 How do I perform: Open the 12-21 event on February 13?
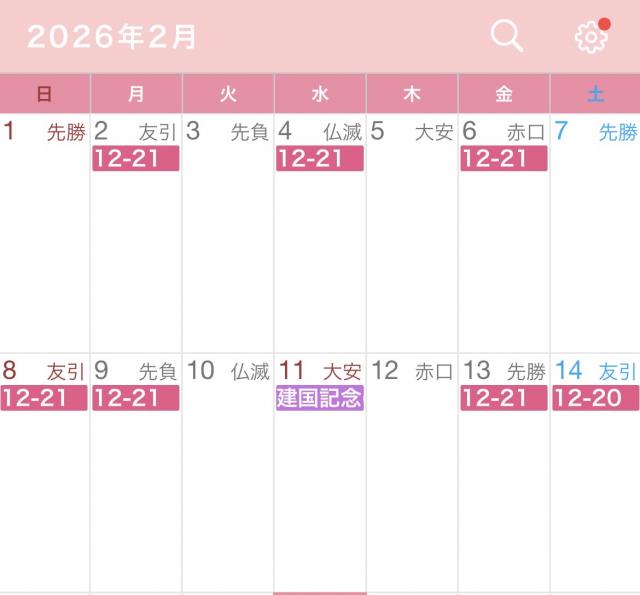click(x=503, y=398)
